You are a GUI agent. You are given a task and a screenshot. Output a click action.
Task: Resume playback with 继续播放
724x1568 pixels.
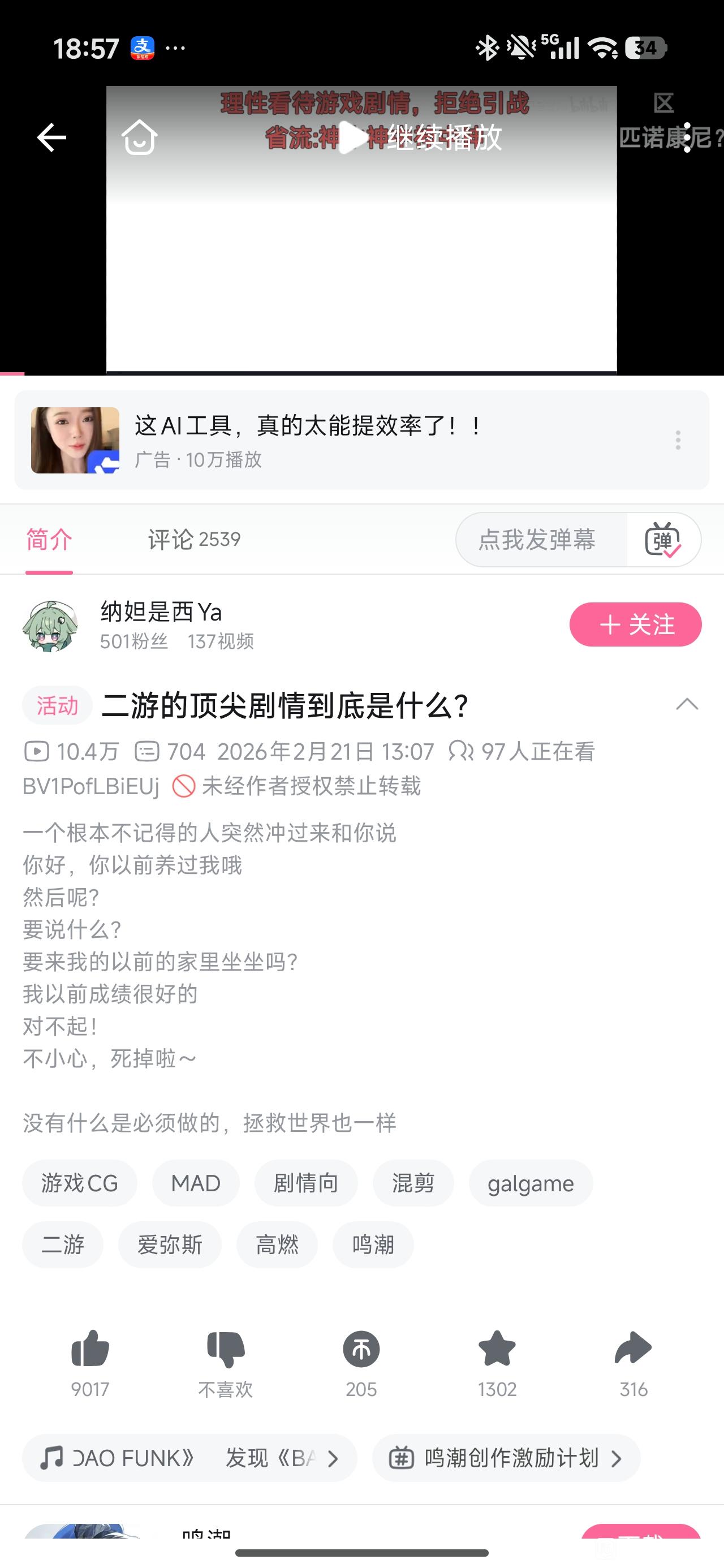click(x=420, y=137)
